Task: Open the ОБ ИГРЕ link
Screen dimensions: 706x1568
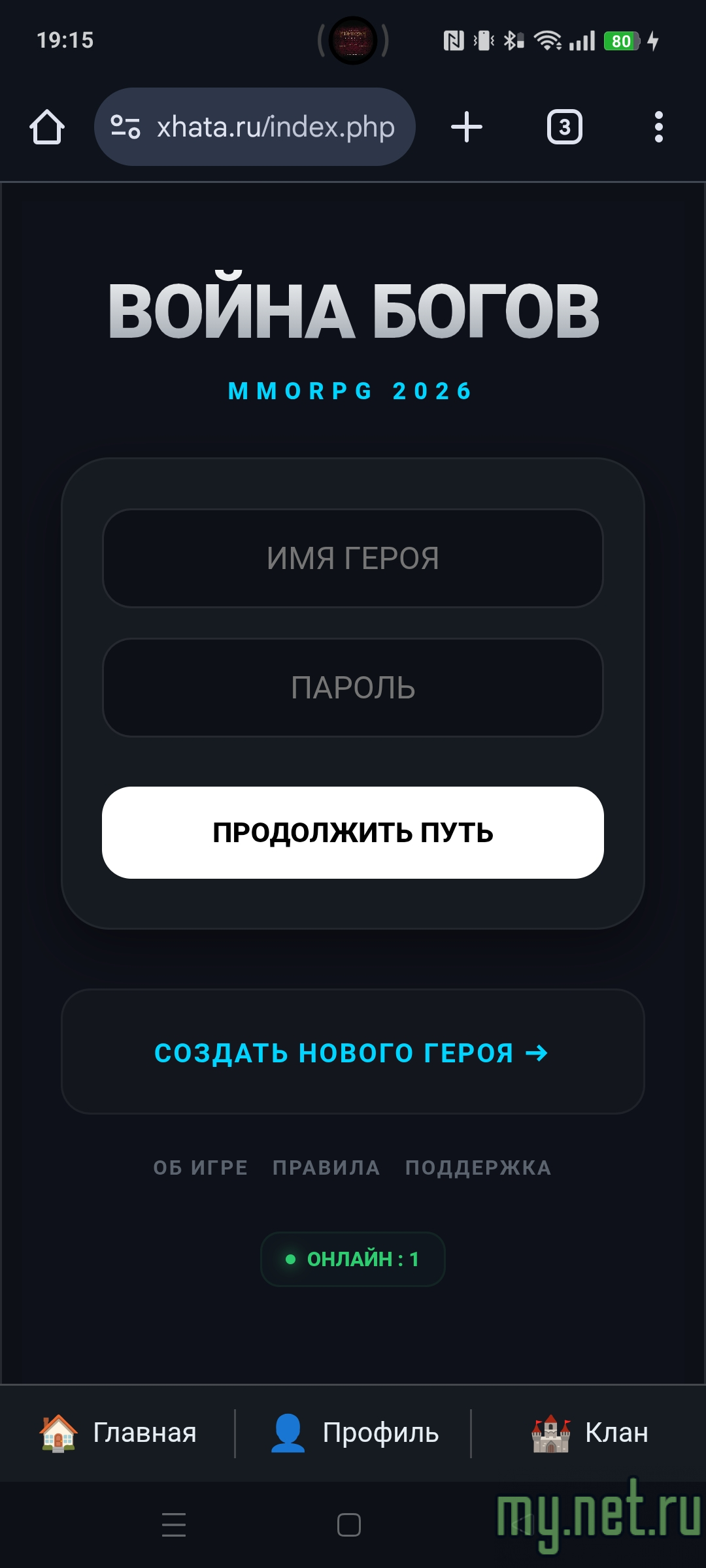Action: tap(201, 1168)
